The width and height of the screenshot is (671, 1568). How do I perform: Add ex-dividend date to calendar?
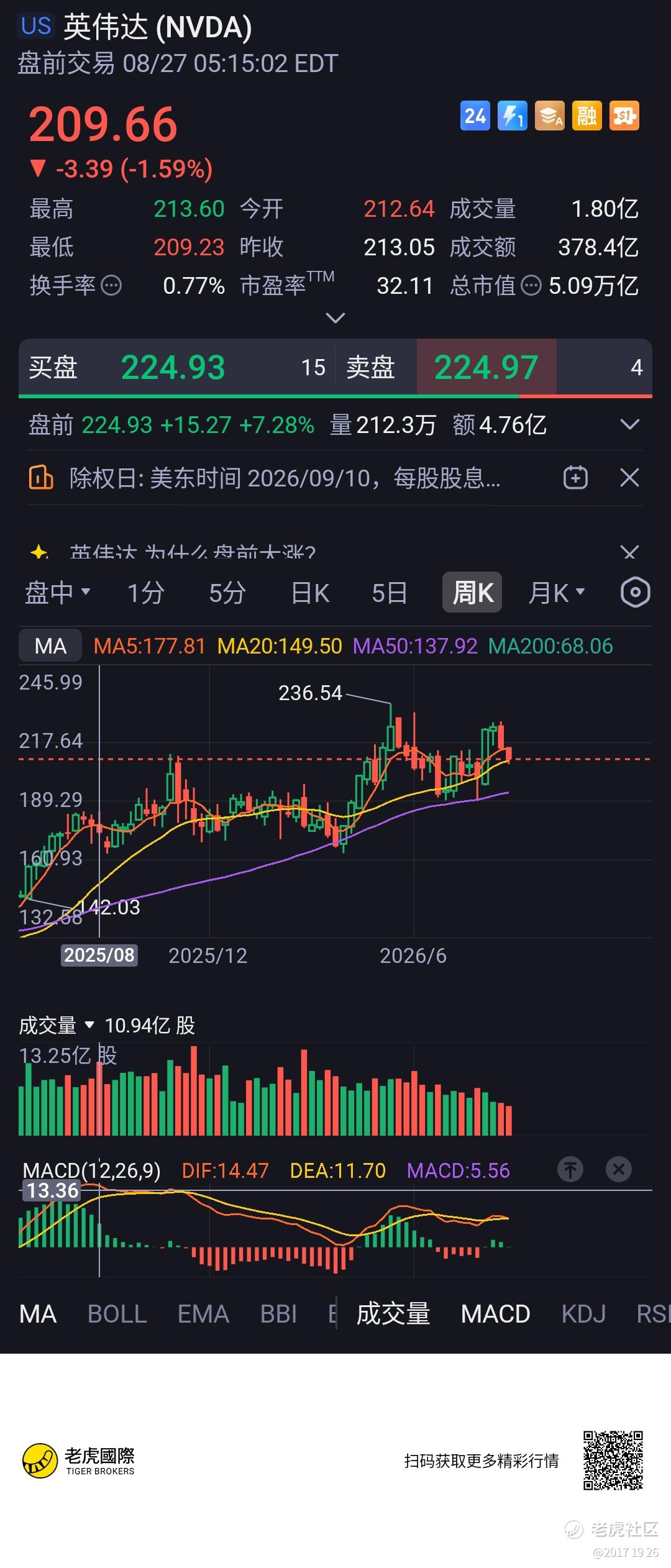point(575,478)
